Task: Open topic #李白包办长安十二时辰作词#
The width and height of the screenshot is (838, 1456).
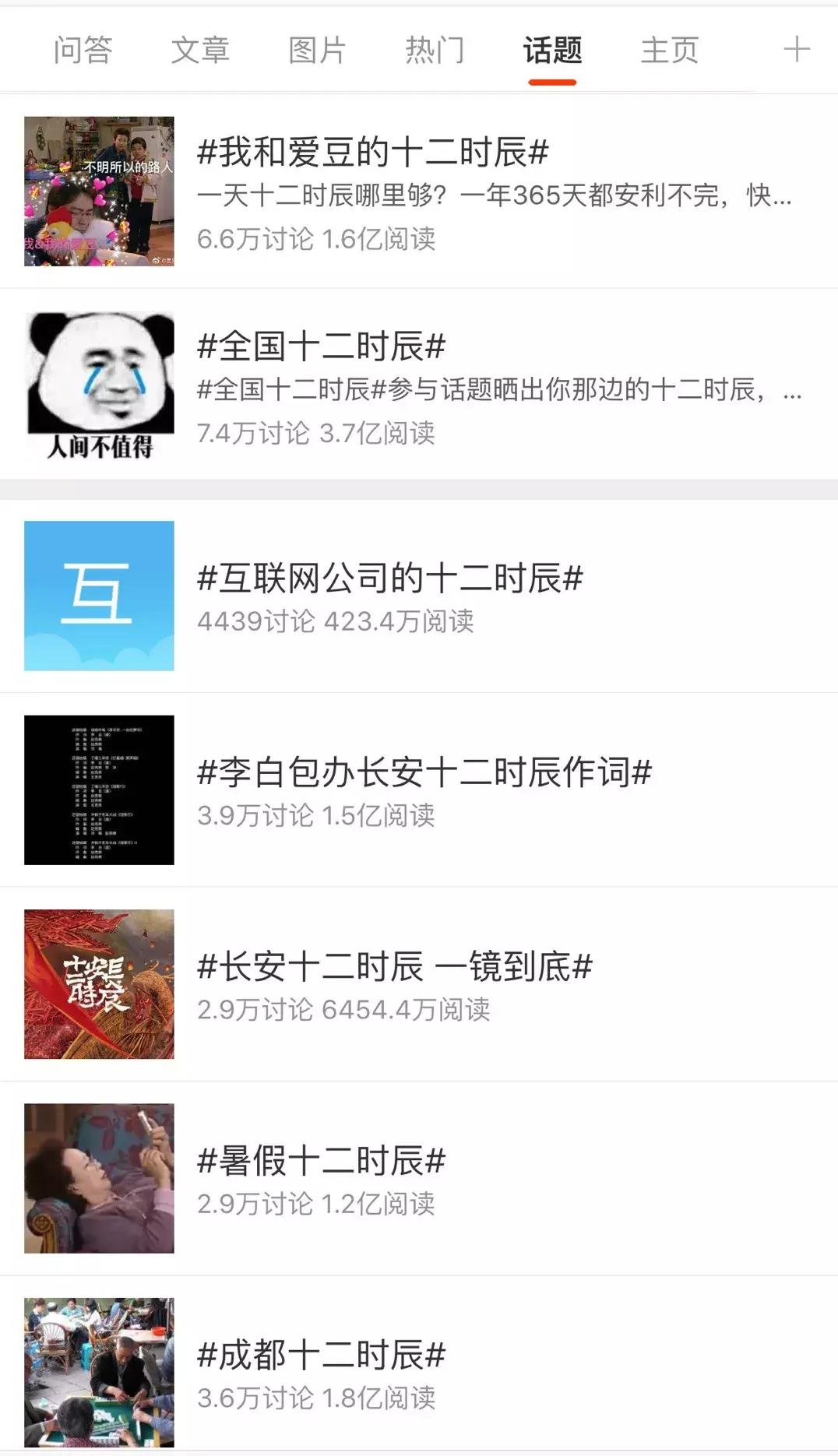Action: 424,772
